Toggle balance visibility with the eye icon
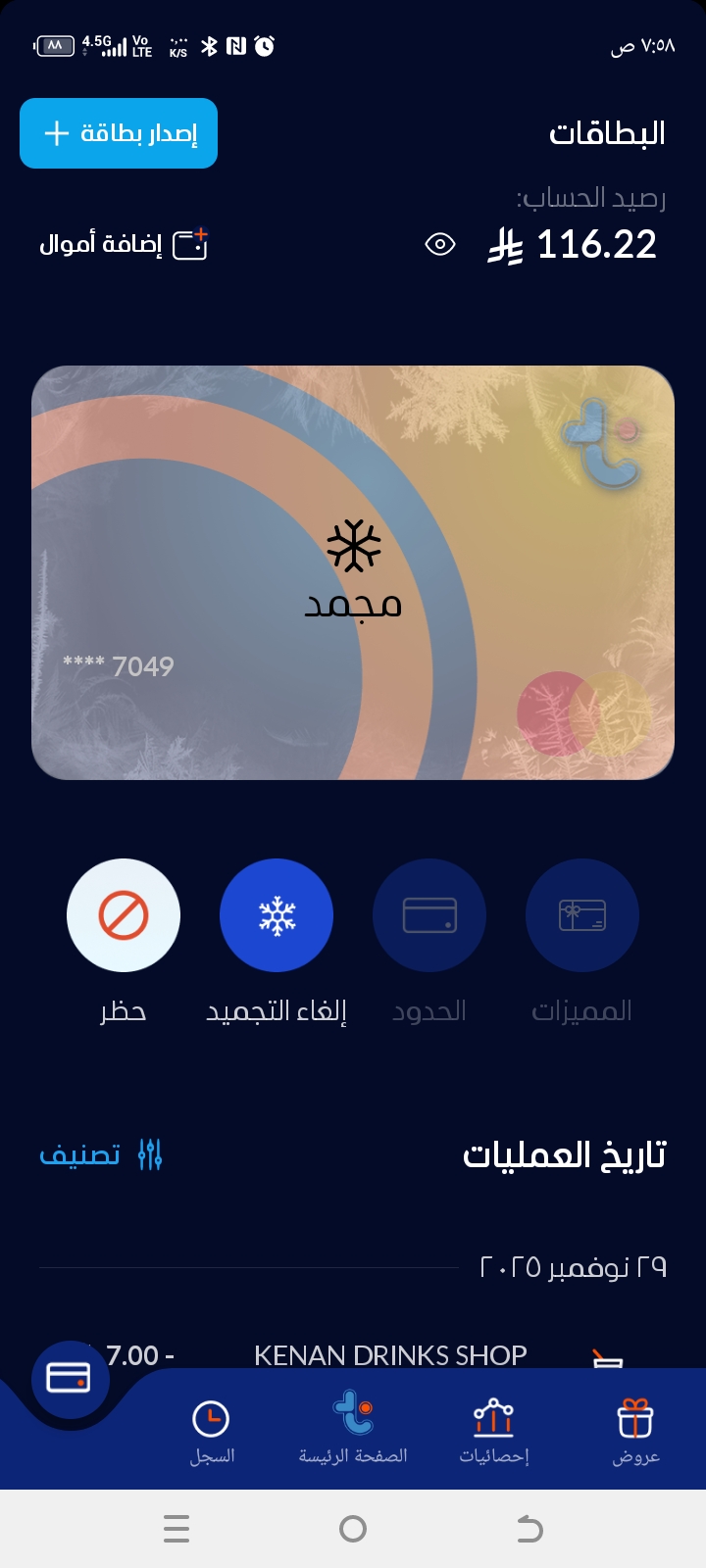The height and width of the screenshot is (1568, 706). [440, 244]
